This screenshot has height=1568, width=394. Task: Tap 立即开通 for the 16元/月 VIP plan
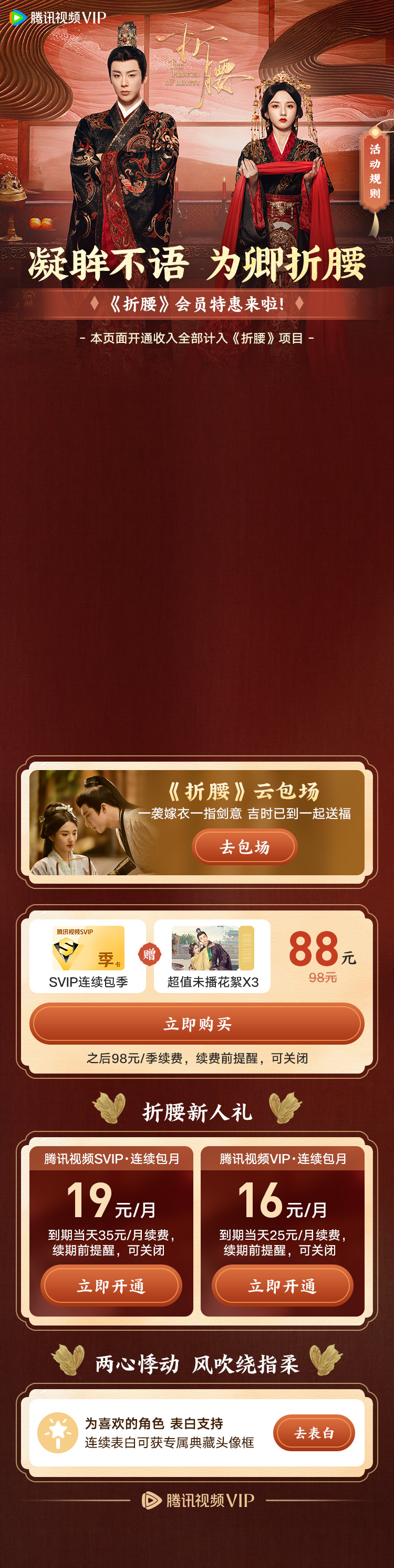[282, 1286]
